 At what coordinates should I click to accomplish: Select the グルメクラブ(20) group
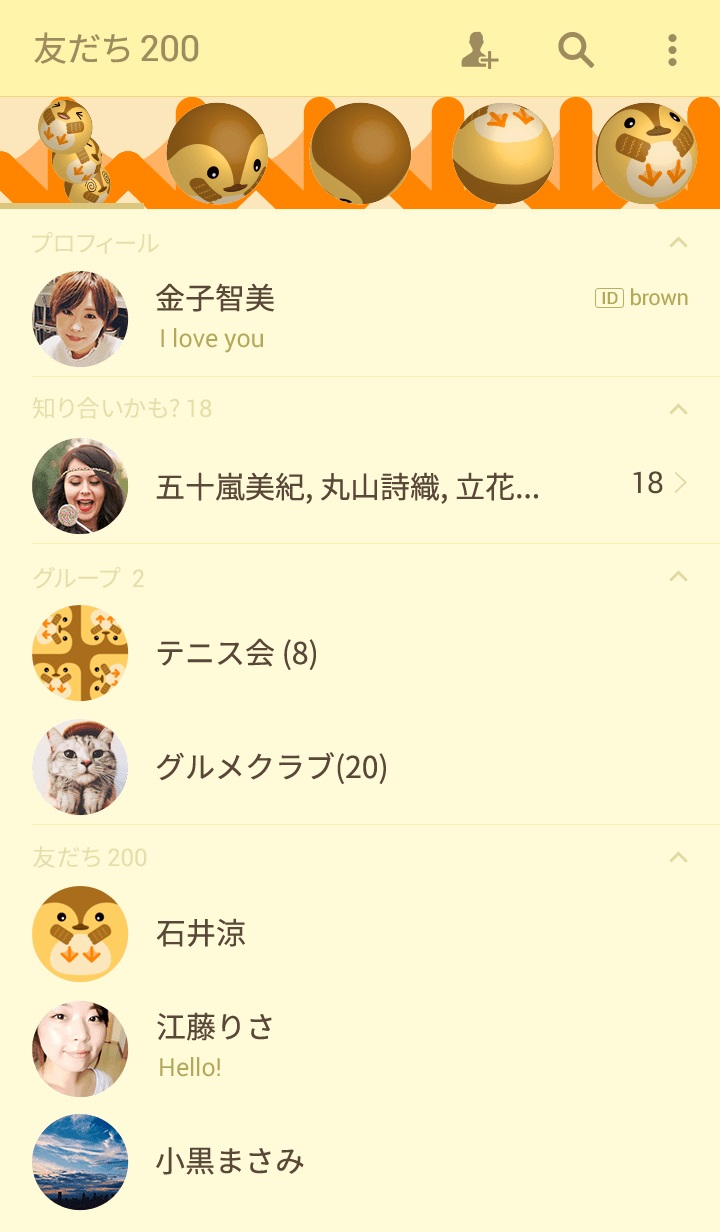point(360,767)
